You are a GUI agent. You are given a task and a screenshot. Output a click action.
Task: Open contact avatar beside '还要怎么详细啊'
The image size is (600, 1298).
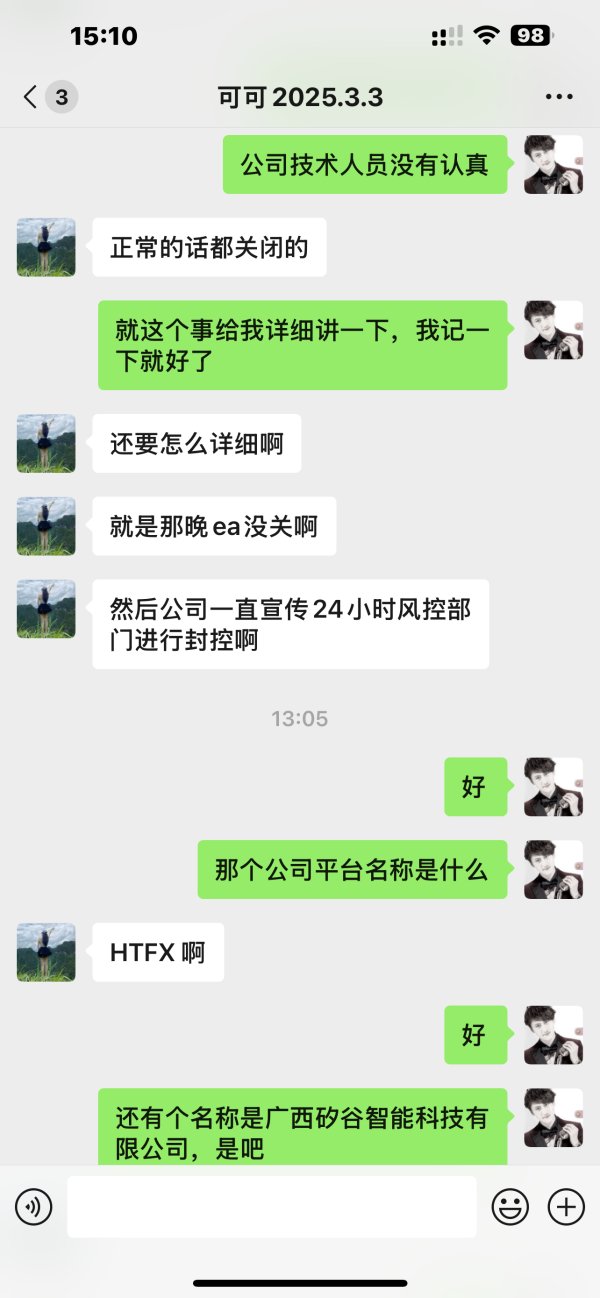pyautogui.click(x=46, y=443)
